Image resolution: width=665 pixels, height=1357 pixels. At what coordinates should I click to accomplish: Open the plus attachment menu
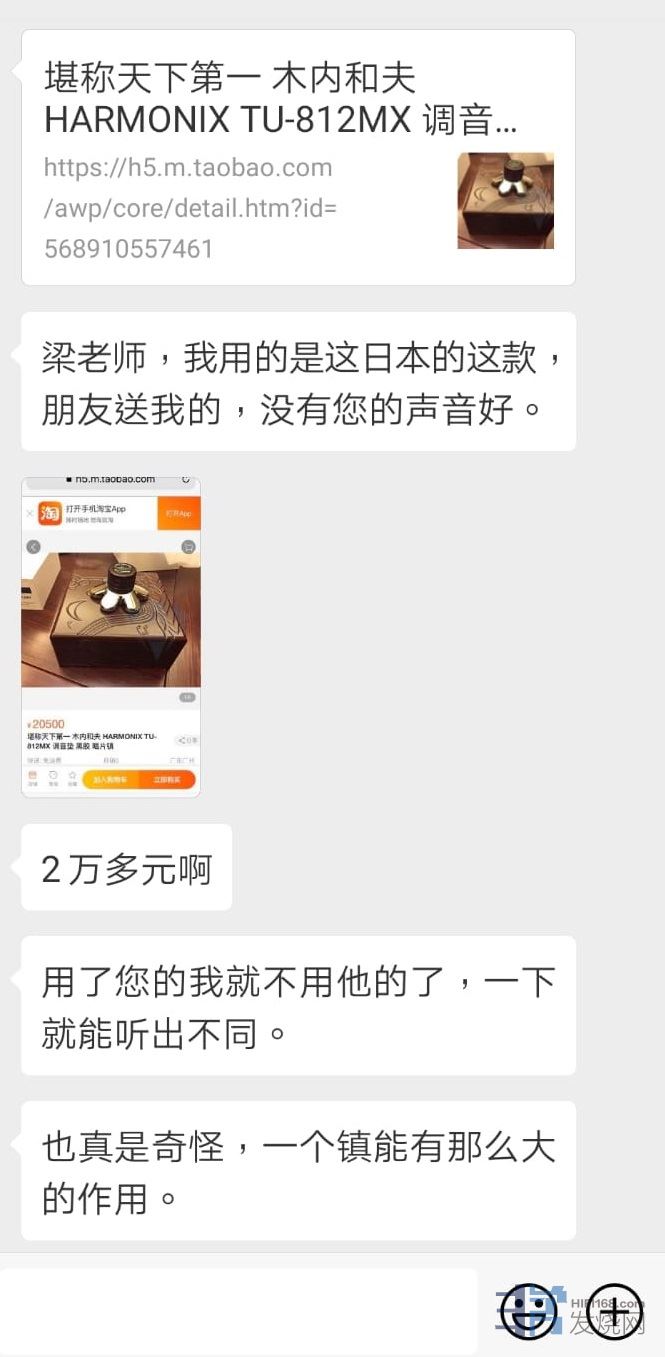pos(613,1312)
